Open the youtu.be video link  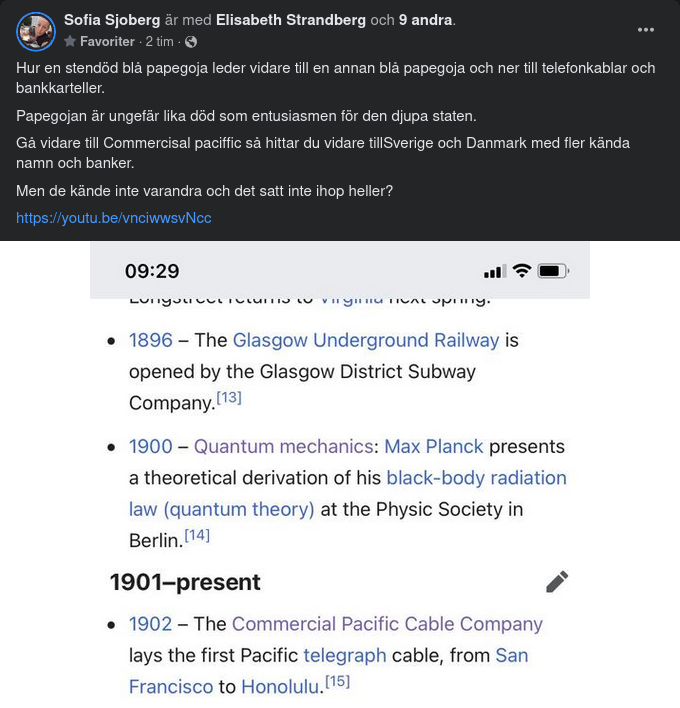[114, 217]
